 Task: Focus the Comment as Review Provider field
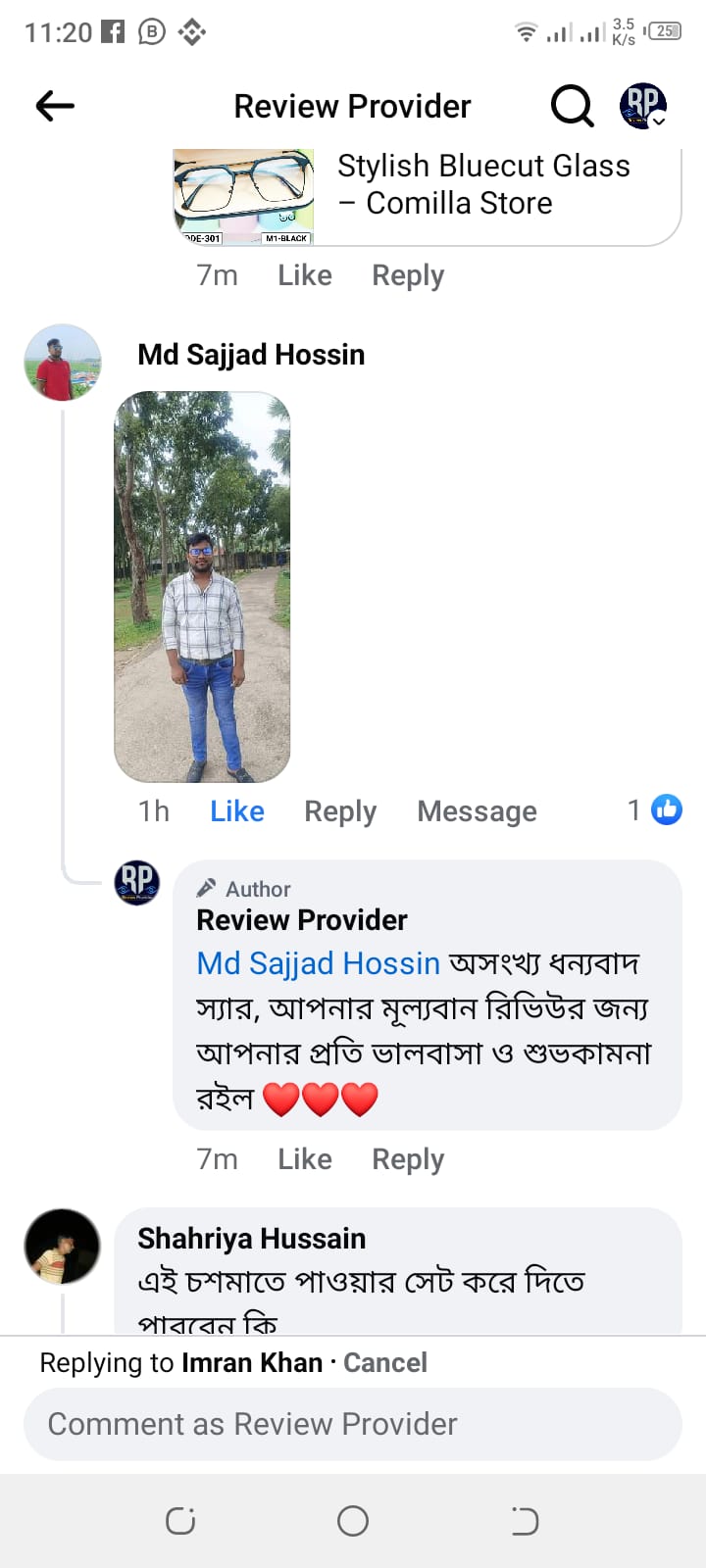[x=353, y=1424]
